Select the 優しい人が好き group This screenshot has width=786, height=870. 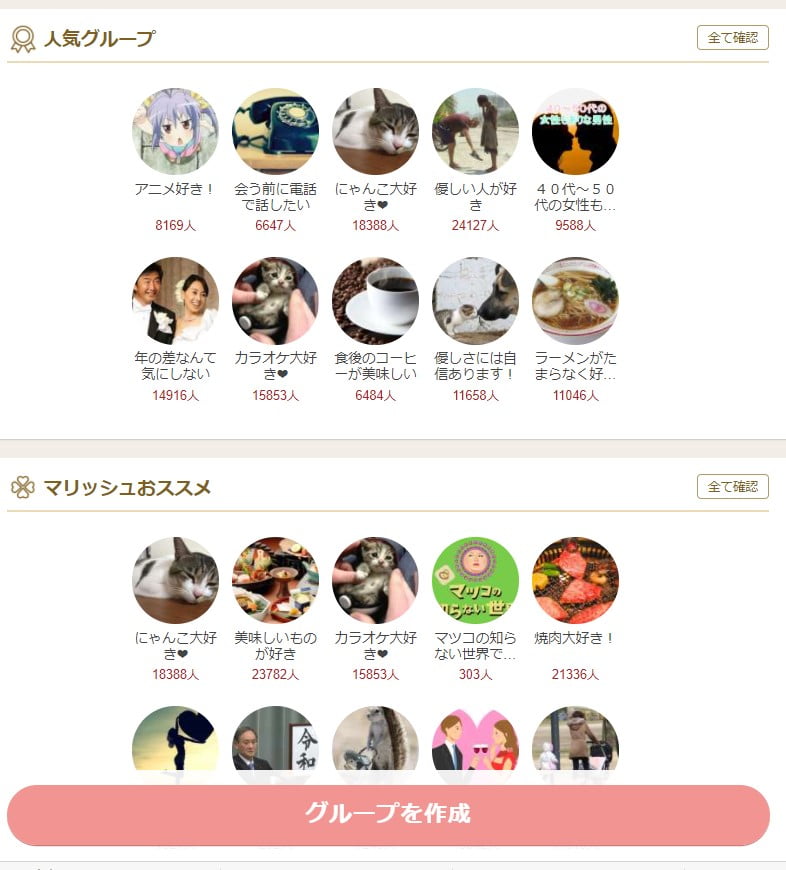point(475,132)
